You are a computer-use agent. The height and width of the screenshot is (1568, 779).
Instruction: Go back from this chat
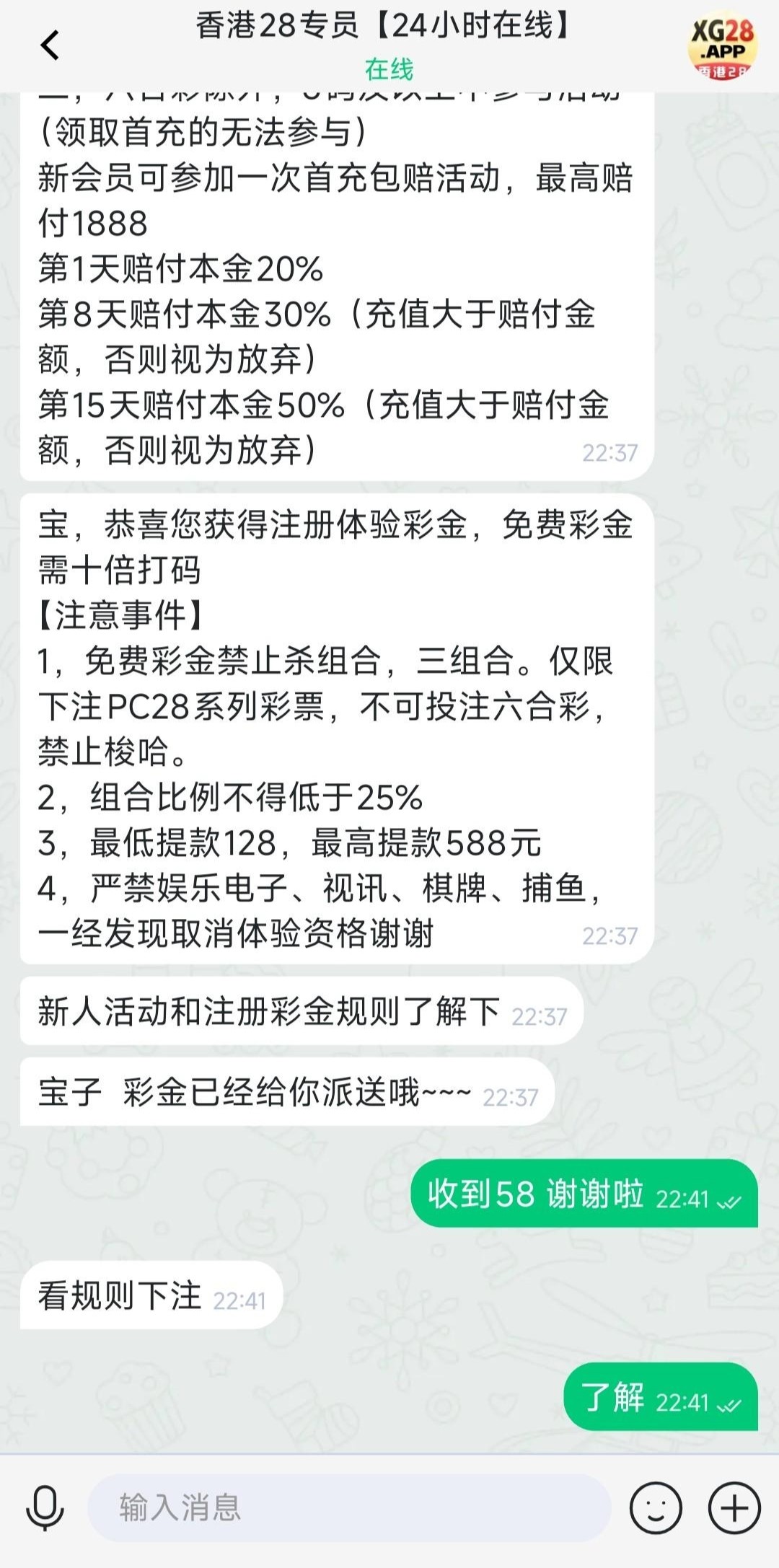coord(49,45)
